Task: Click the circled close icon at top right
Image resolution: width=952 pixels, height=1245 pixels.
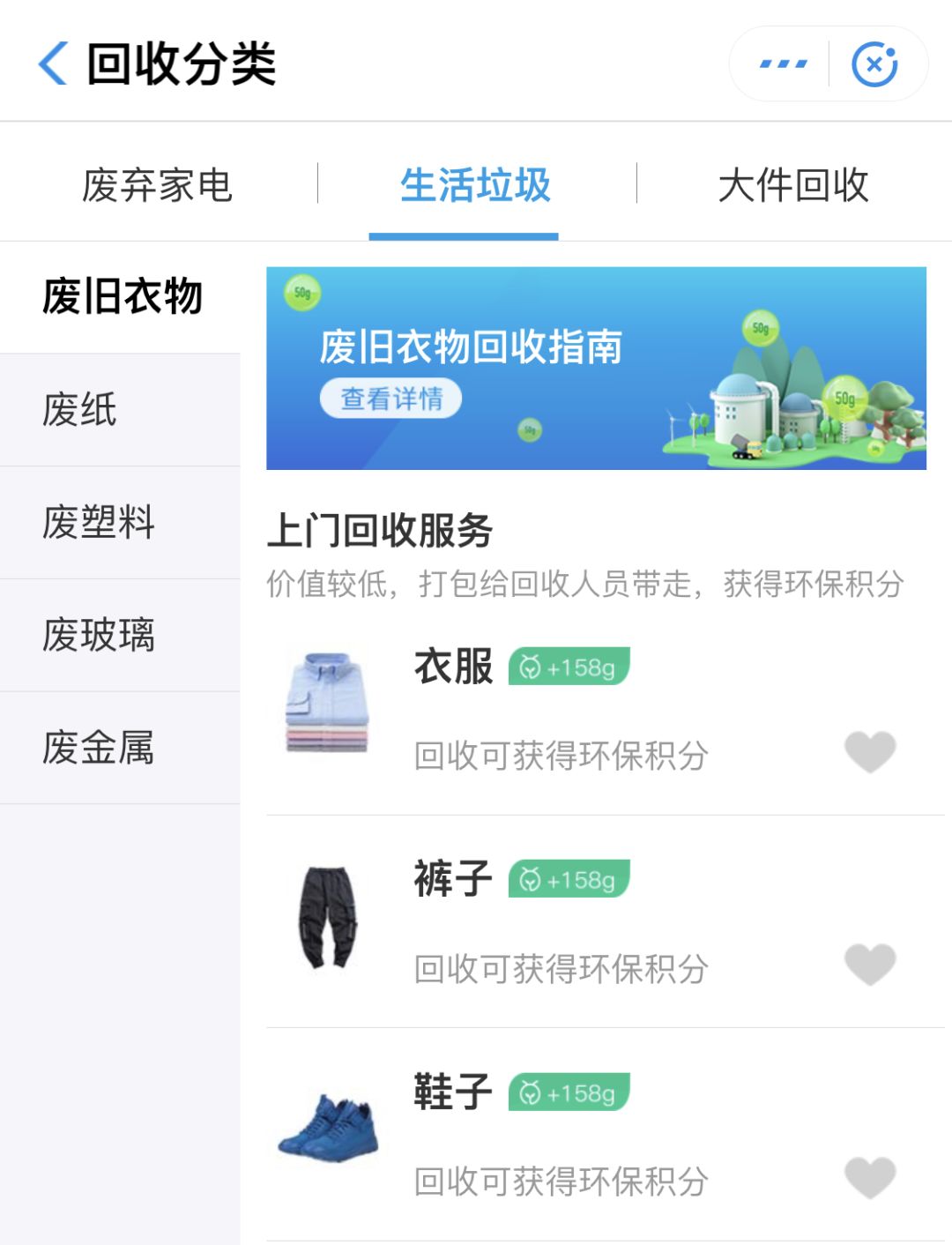Action: 875,62
